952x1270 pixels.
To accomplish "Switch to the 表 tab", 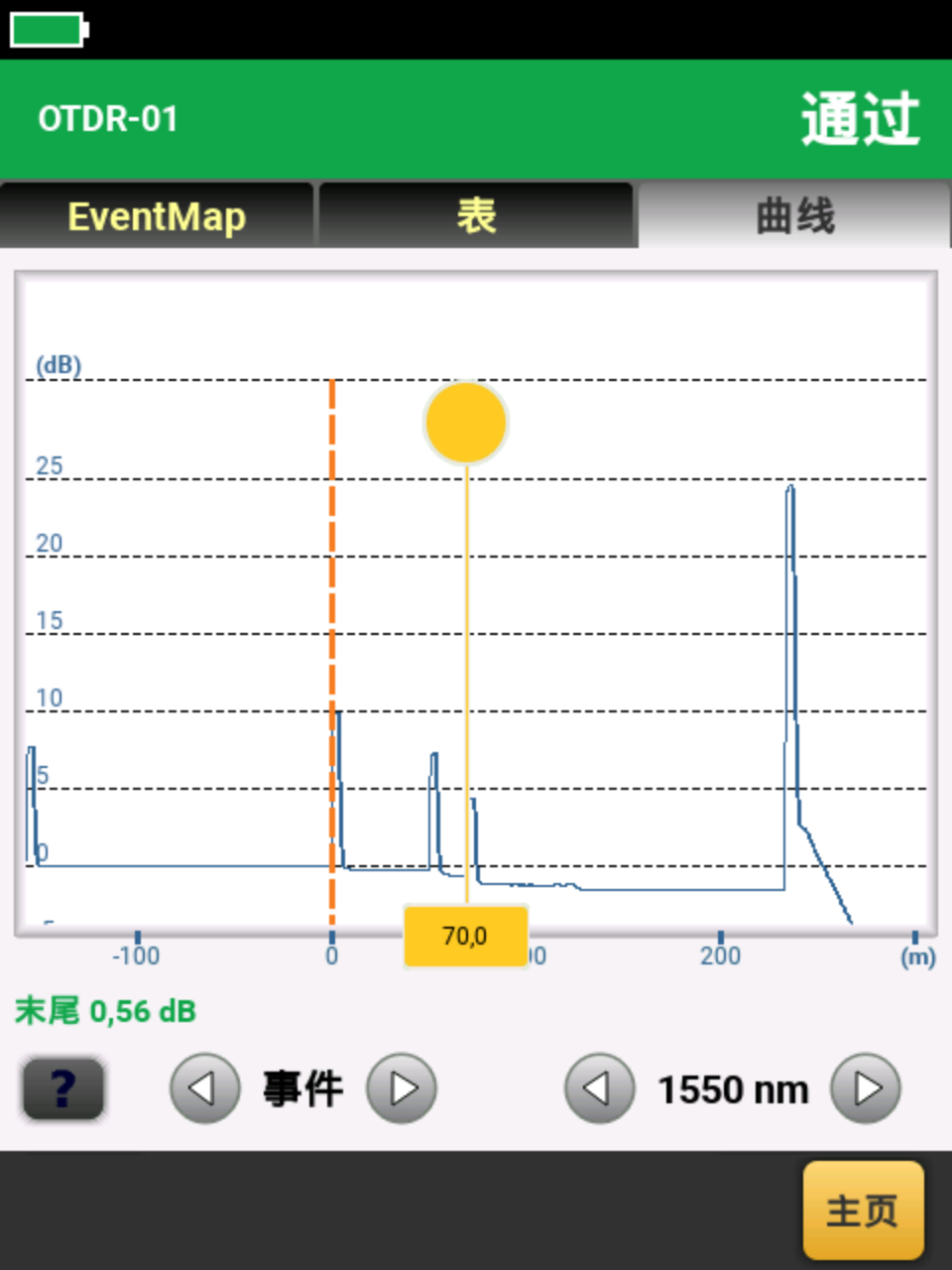I will pos(476,215).
